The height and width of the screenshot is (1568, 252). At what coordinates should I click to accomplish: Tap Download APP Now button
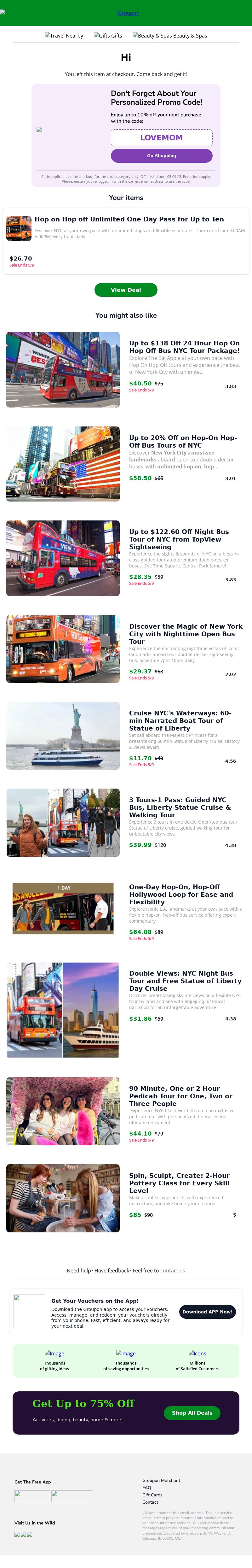pyautogui.click(x=207, y=1312)
